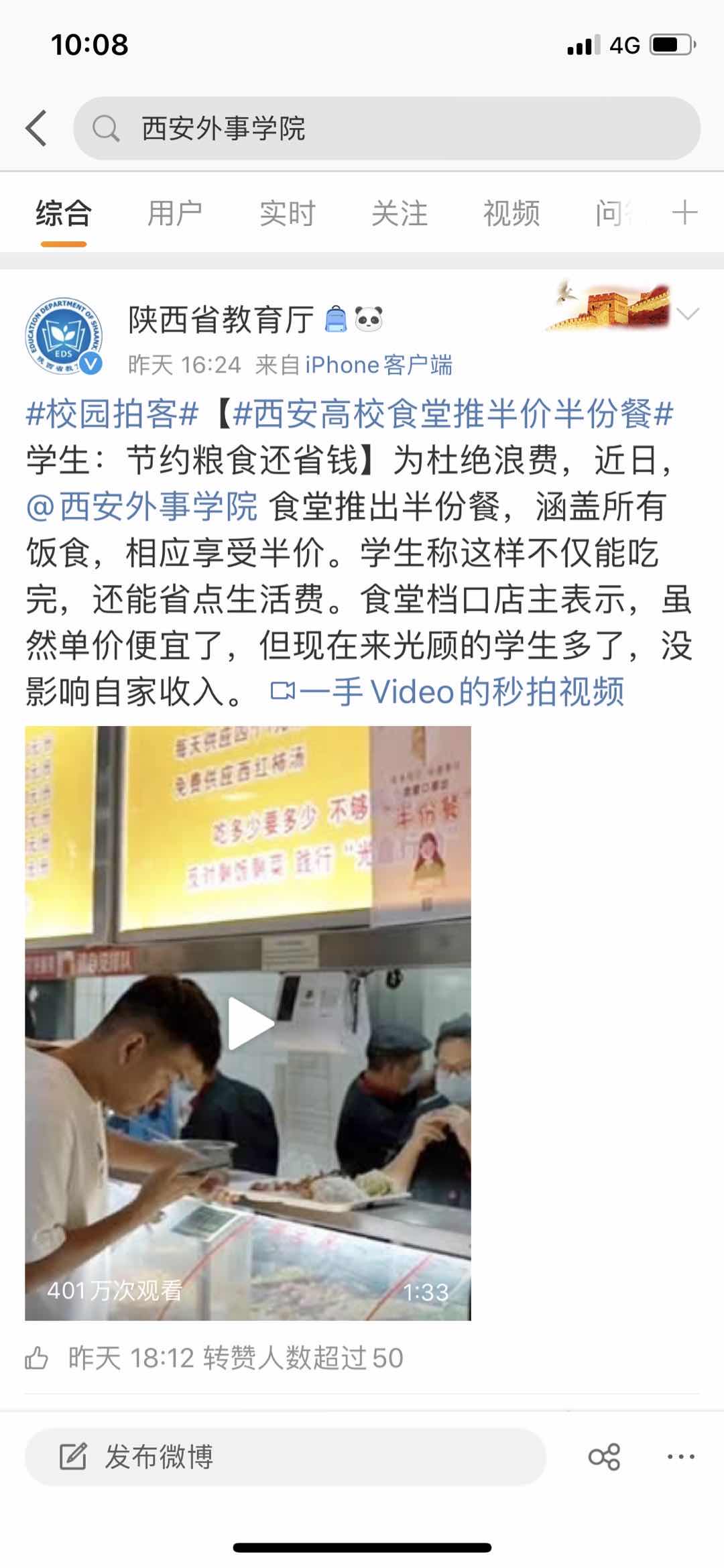Open the @西安外事学院 mention
Image resolution: width=724 pixels, height=1568 pixels.
point(142,506)
